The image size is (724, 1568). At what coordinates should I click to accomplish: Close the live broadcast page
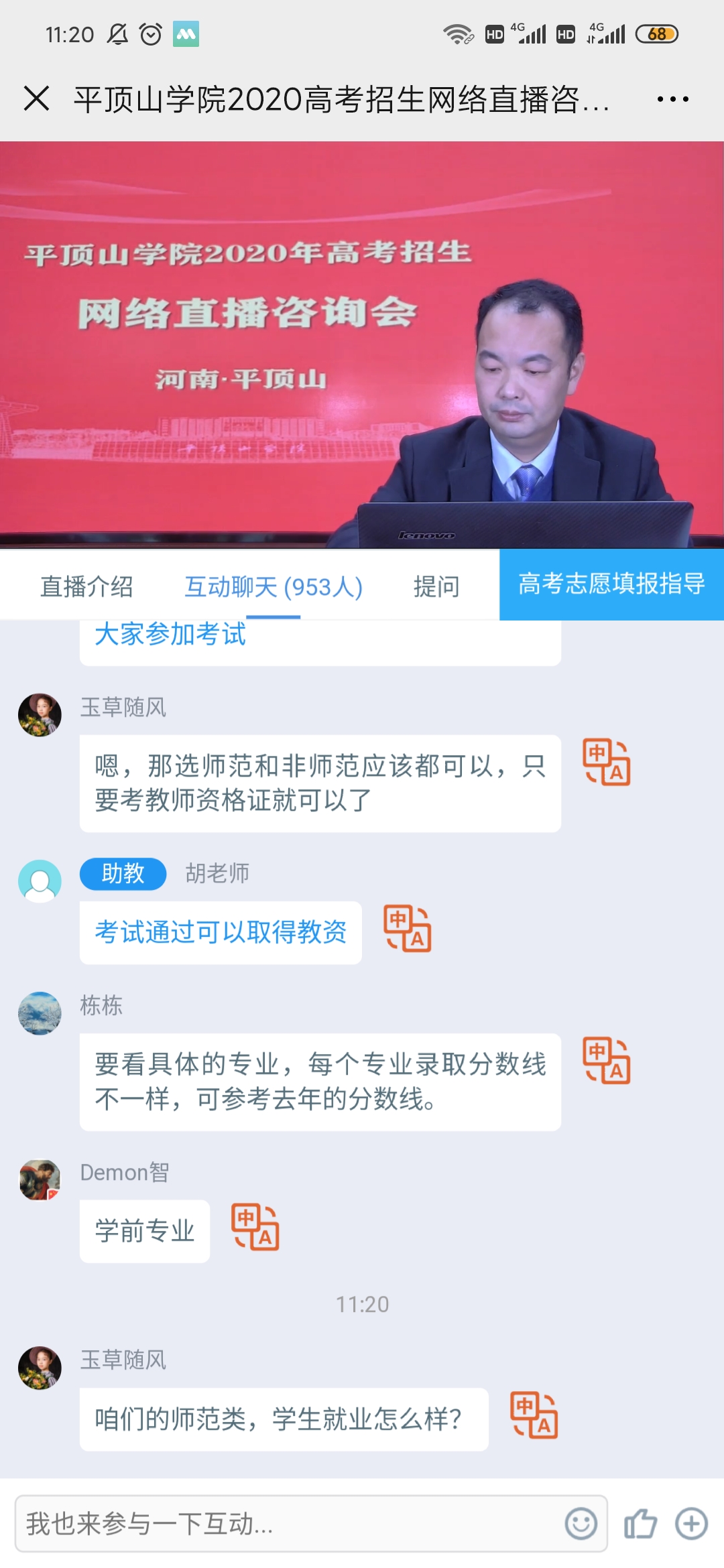[x=36, y=99]
